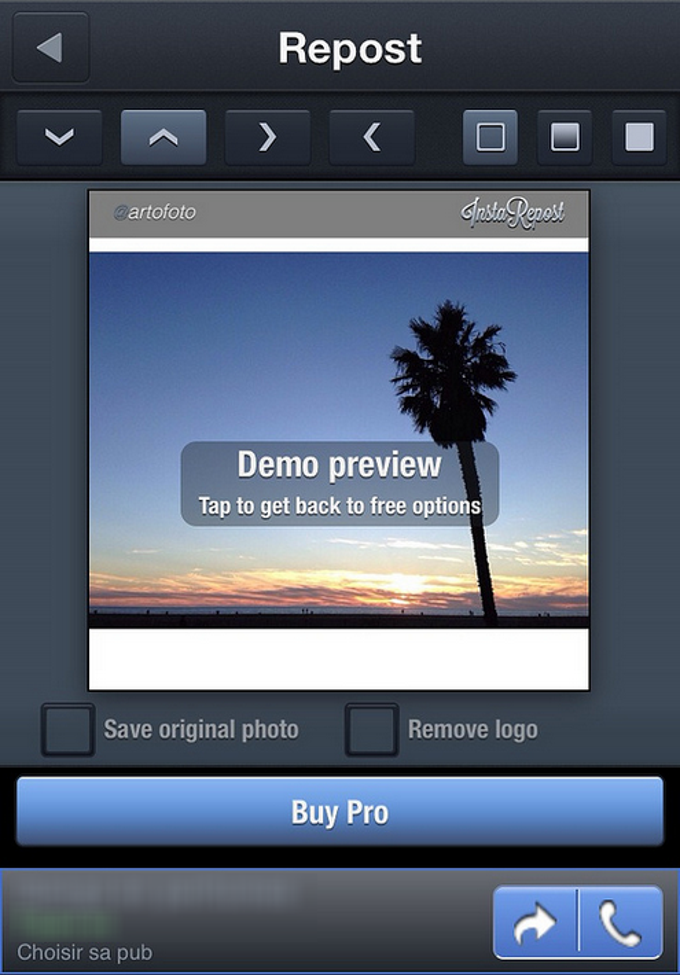Choose the outlined square frame style
Image resolution: width=680 pixels, height=975 pixels.
click(490, 137)
